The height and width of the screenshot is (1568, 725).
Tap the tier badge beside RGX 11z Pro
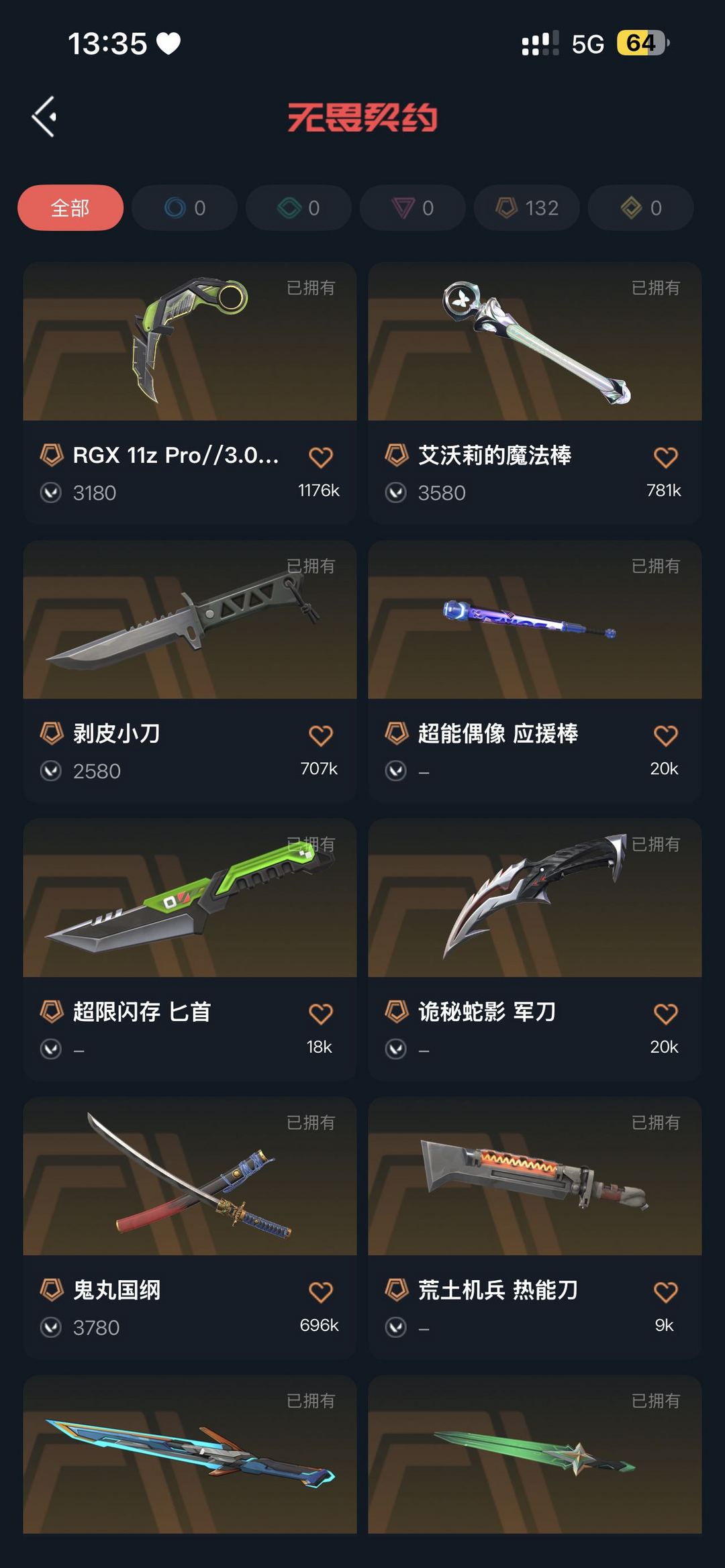52,454
